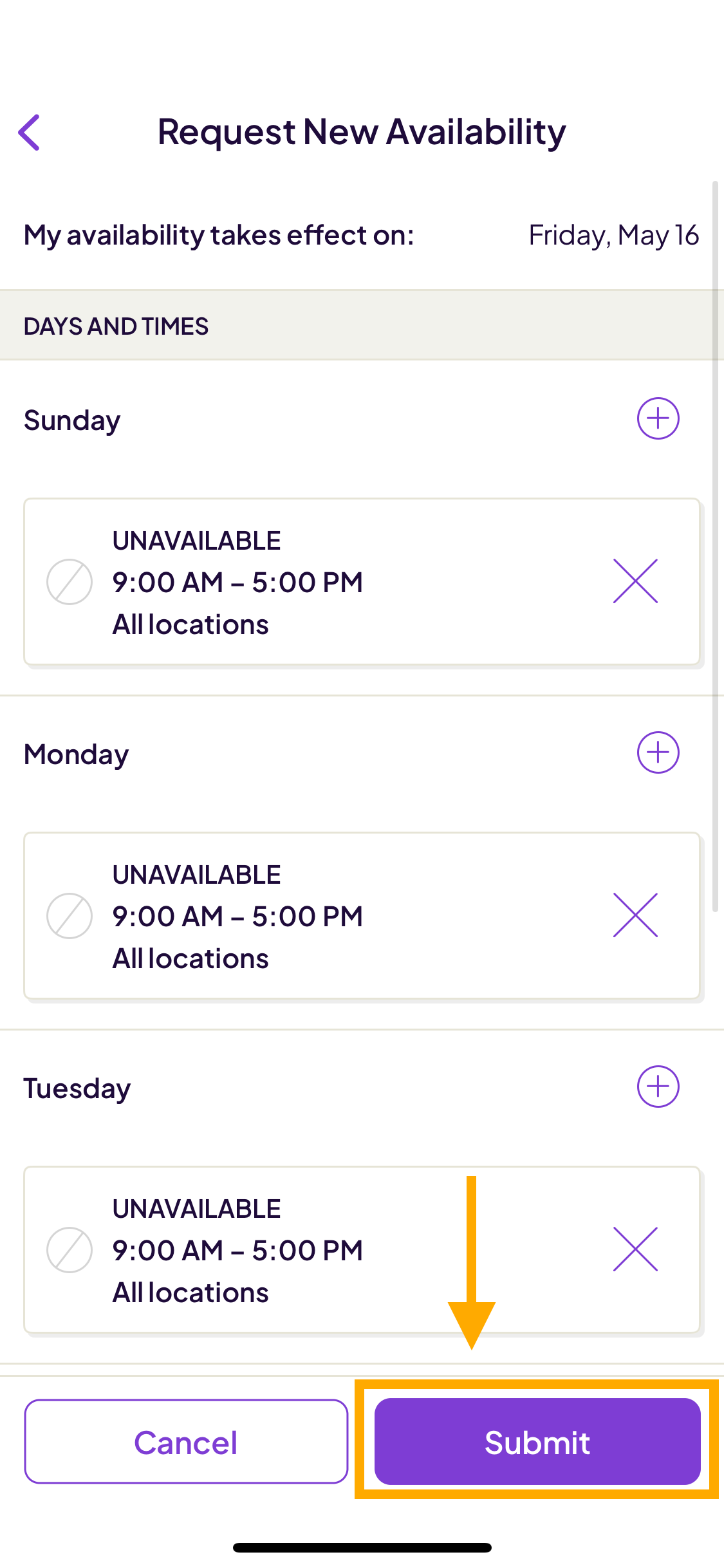Image resolution: width=724 pixels, height=1568 pixels.
Task: Add availability for Tuesday
Action: [658, 1087]
